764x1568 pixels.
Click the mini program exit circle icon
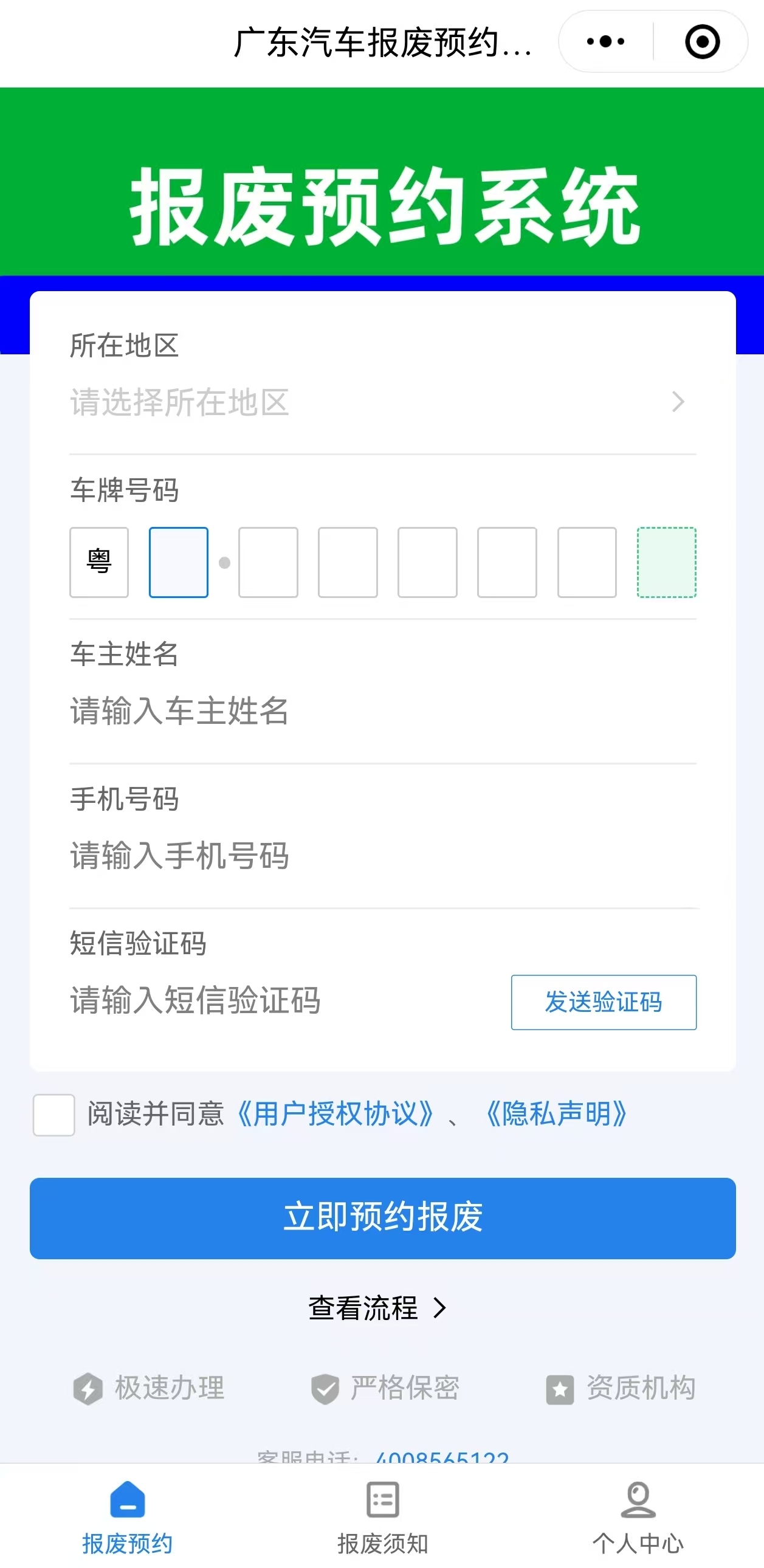(701, 41)
